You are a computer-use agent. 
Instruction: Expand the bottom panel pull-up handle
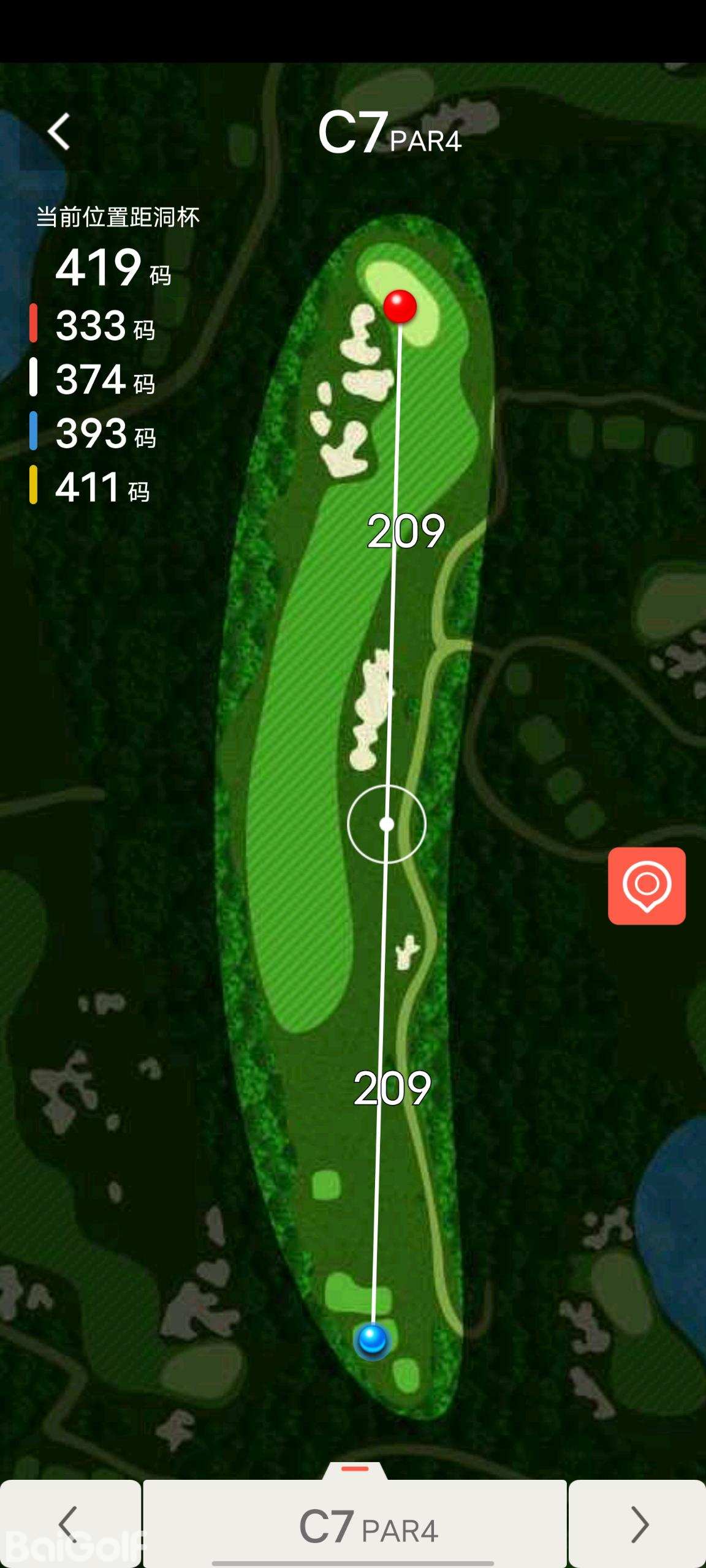(x=355, y=1469)
